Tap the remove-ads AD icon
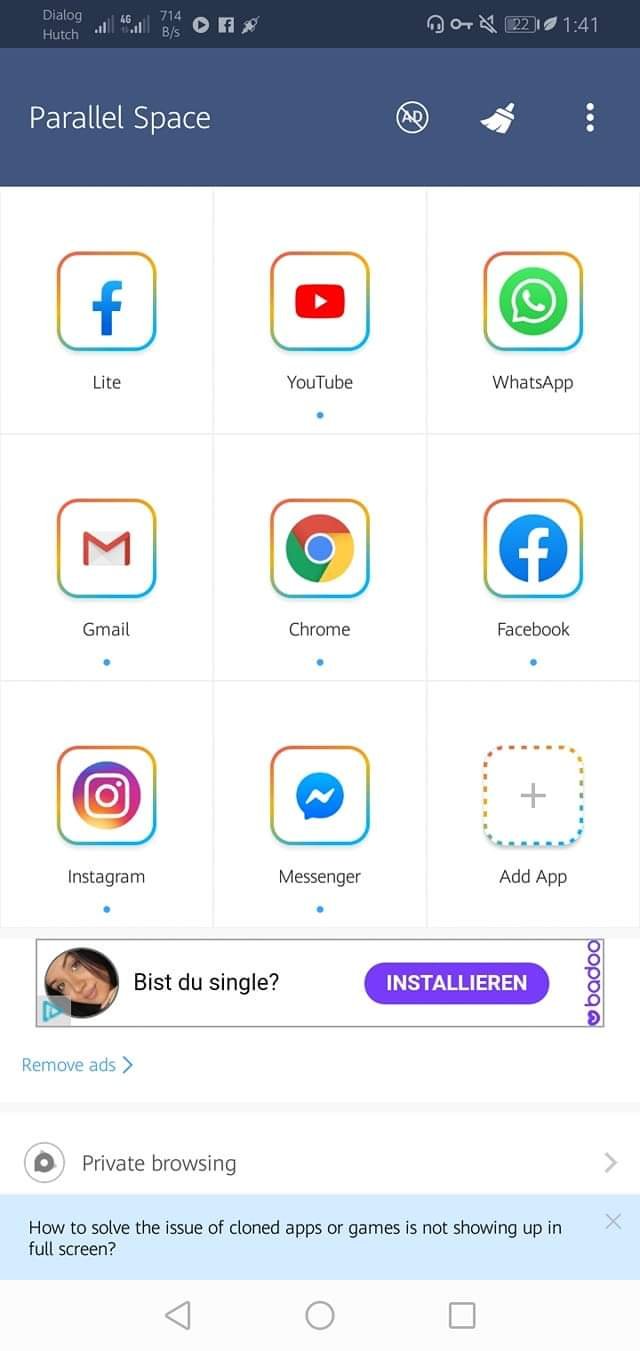 pos(412,118)
